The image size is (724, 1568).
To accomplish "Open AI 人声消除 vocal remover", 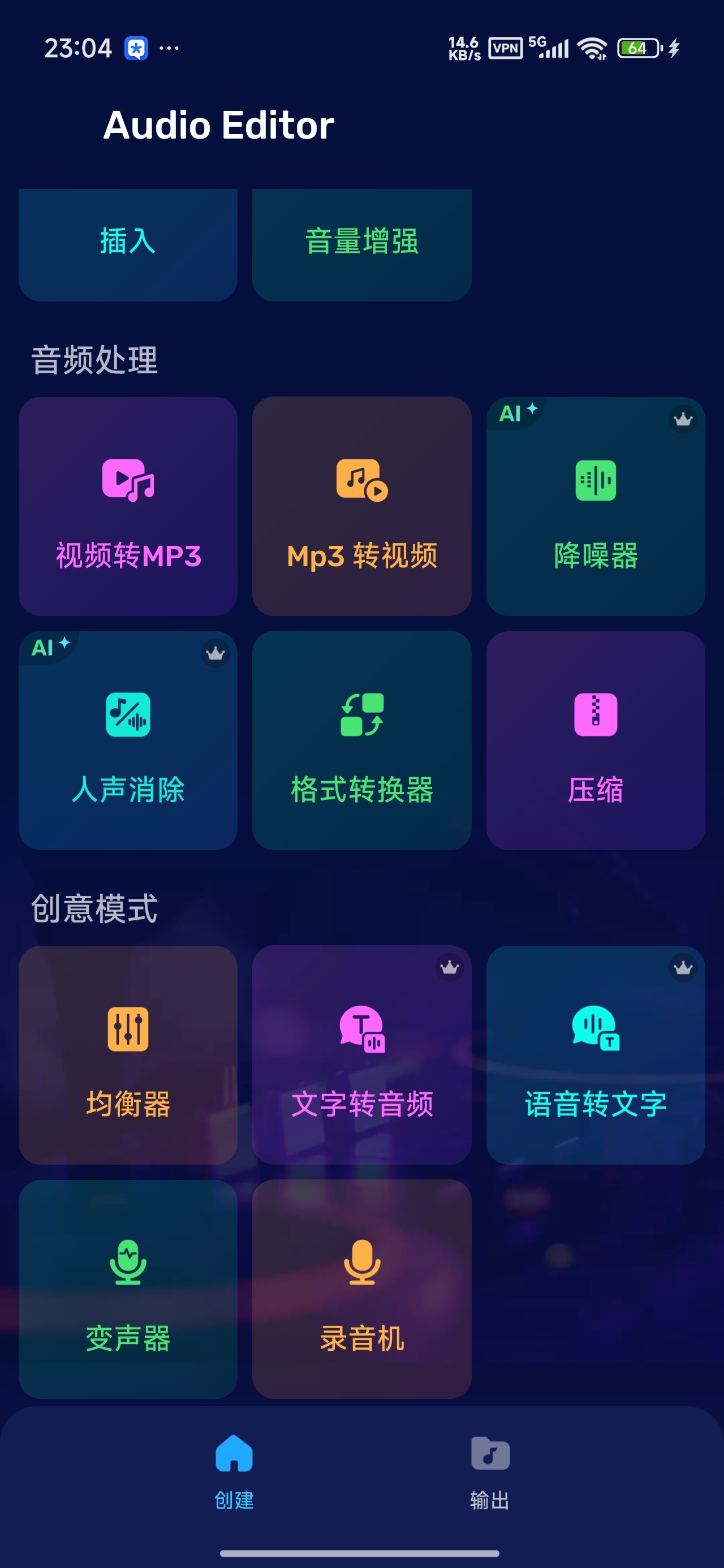I will 128,740.
